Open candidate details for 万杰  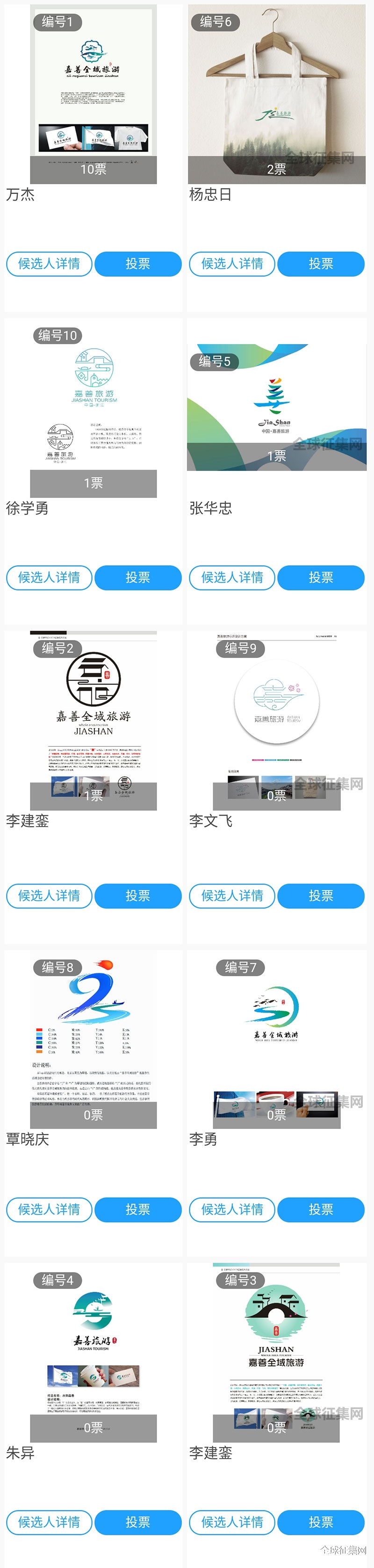click(50, 264)
